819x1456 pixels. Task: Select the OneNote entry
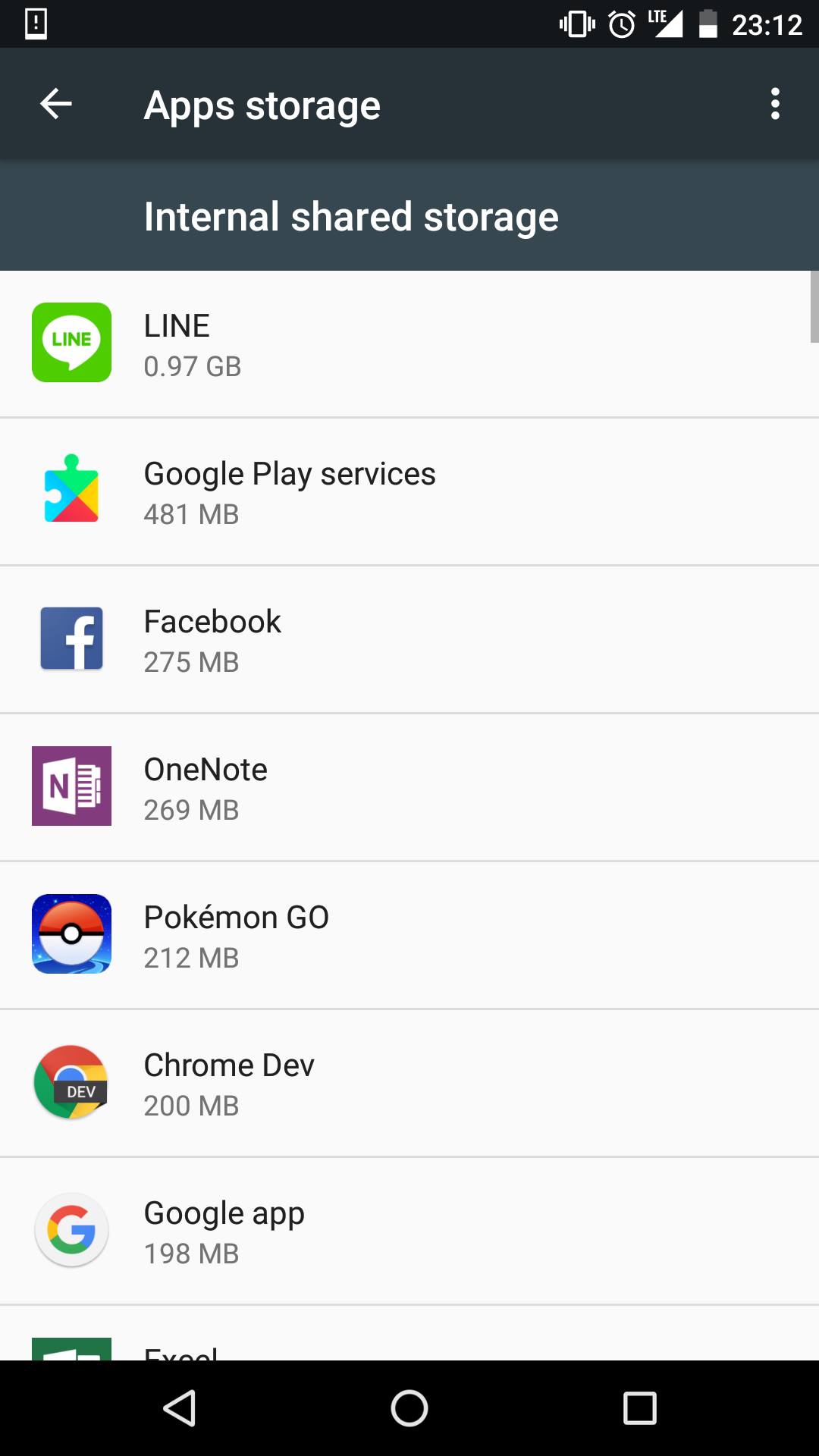tap(409, 787)
